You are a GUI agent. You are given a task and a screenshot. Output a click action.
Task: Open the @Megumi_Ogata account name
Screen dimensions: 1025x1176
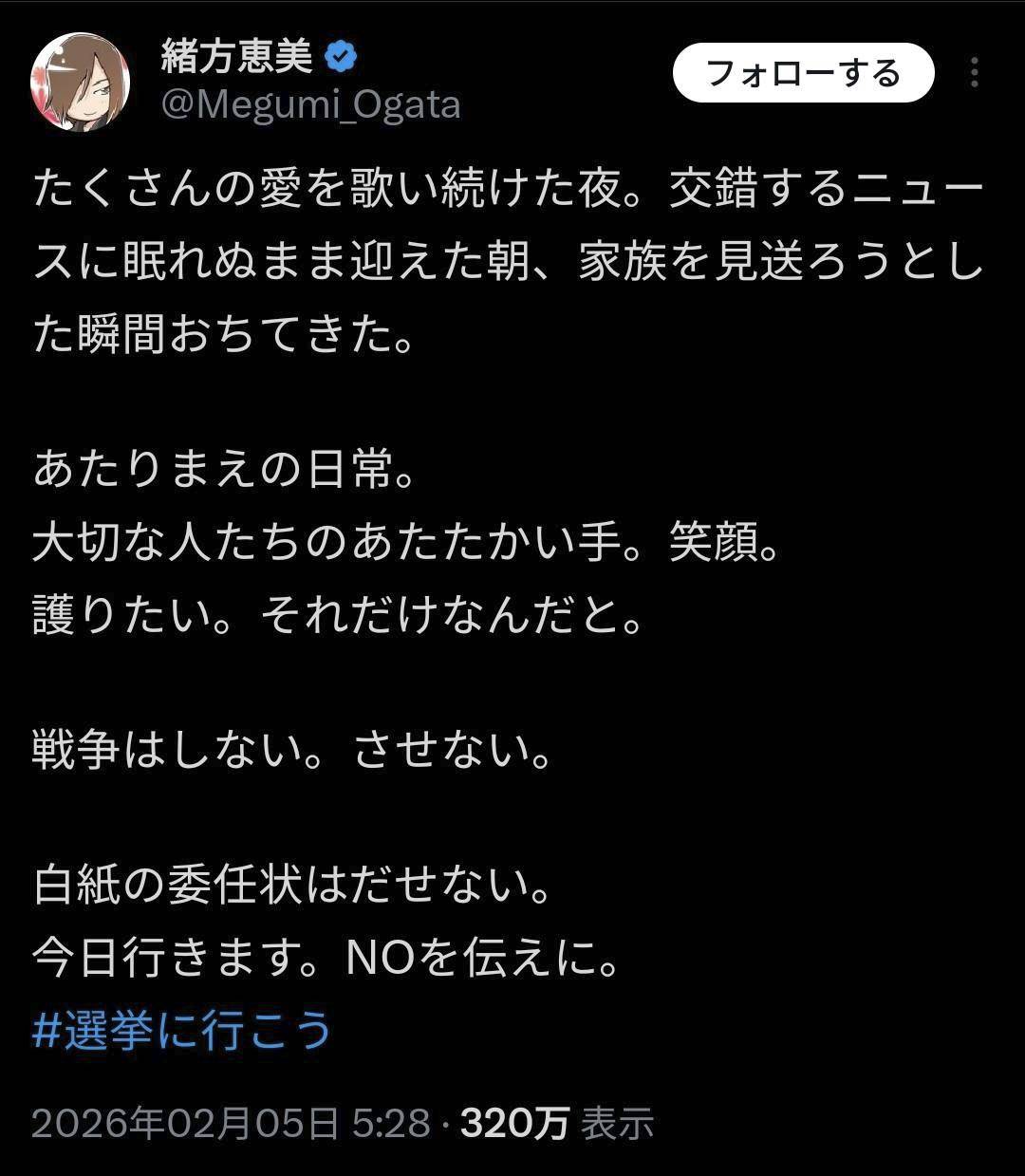coord(311,103)
